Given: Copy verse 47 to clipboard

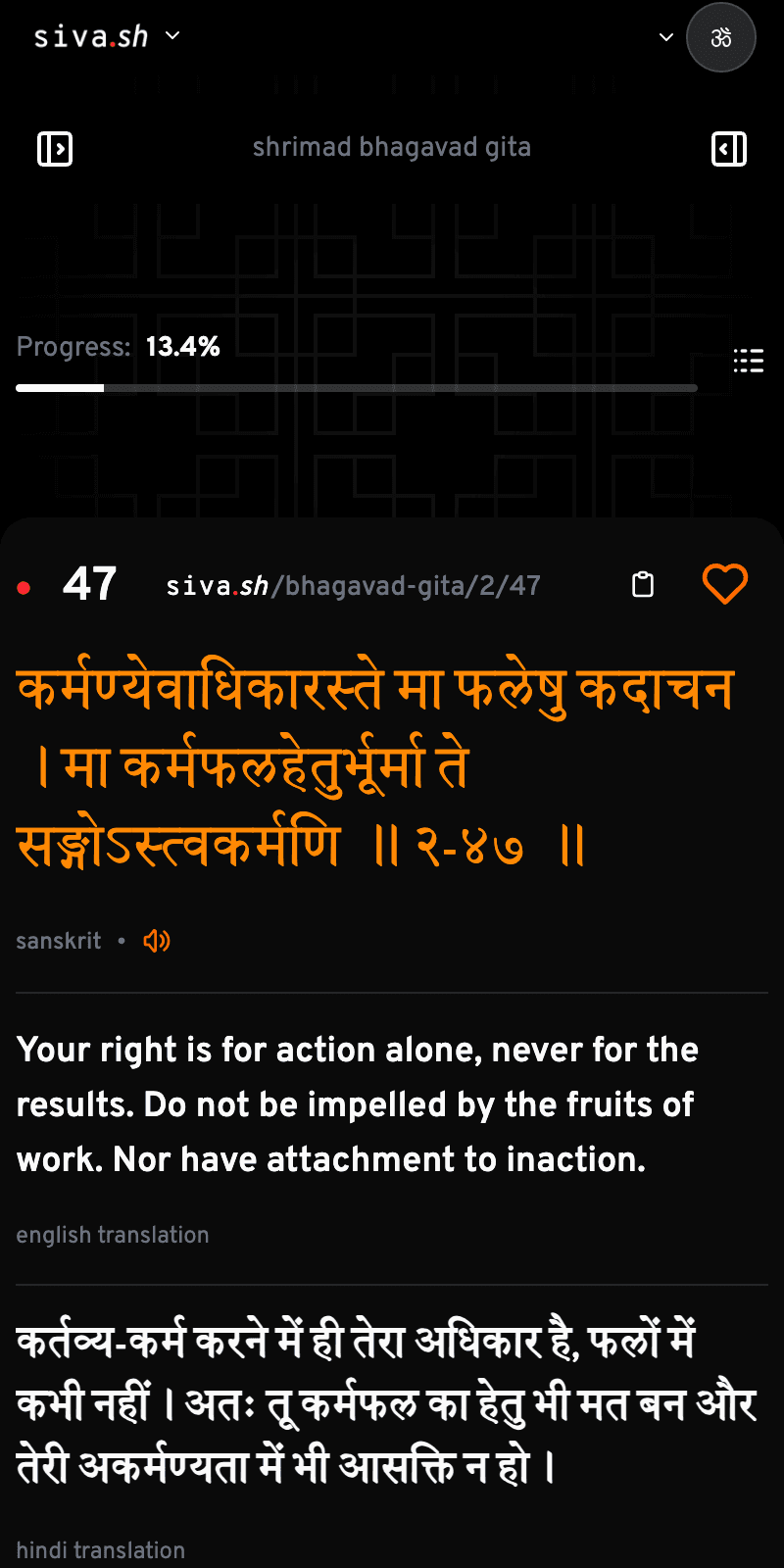Looking at the screenshot, I should point(643,584).
